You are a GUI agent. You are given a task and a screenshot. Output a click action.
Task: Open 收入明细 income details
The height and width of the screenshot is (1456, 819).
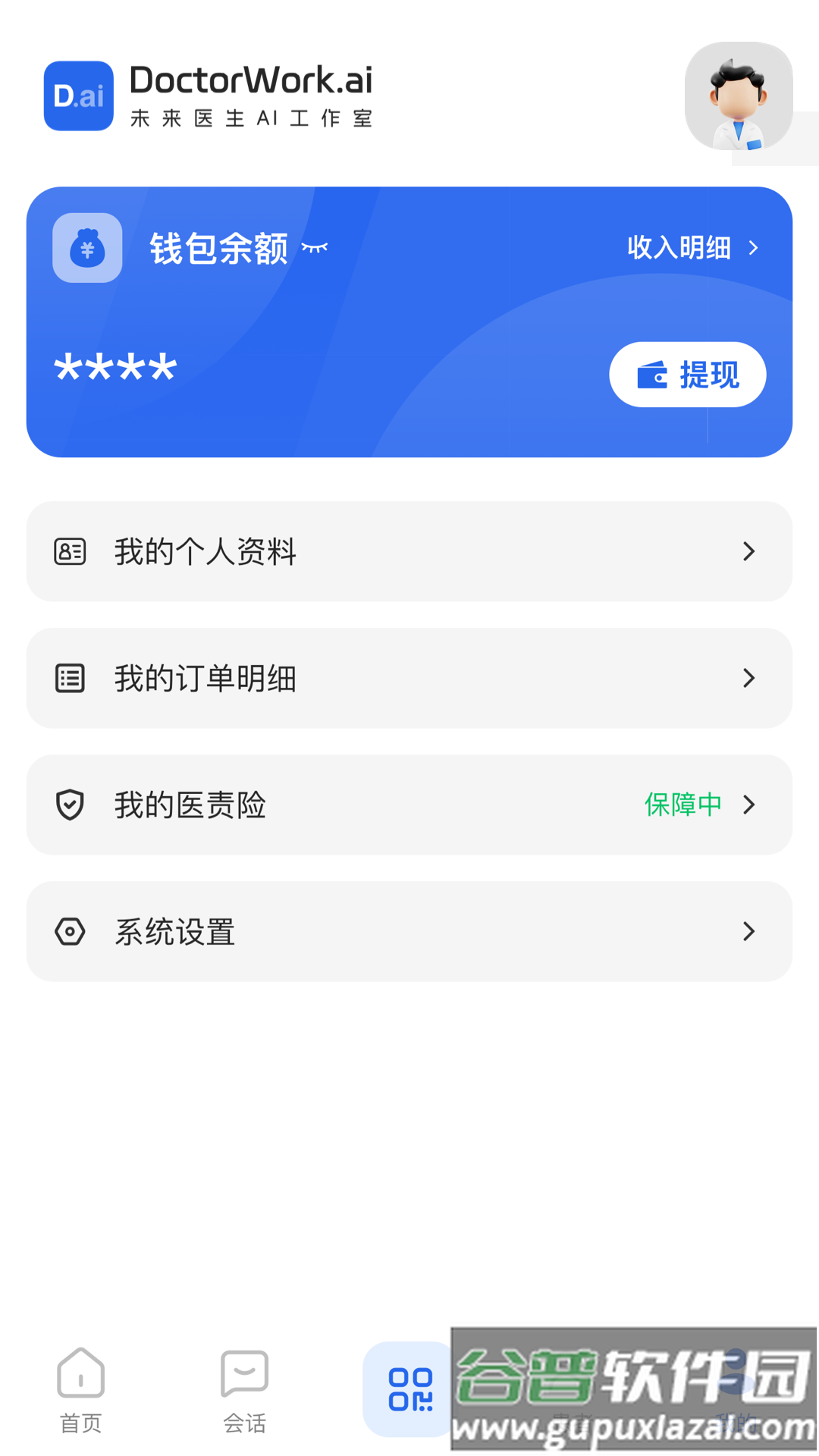click(692, 247)
